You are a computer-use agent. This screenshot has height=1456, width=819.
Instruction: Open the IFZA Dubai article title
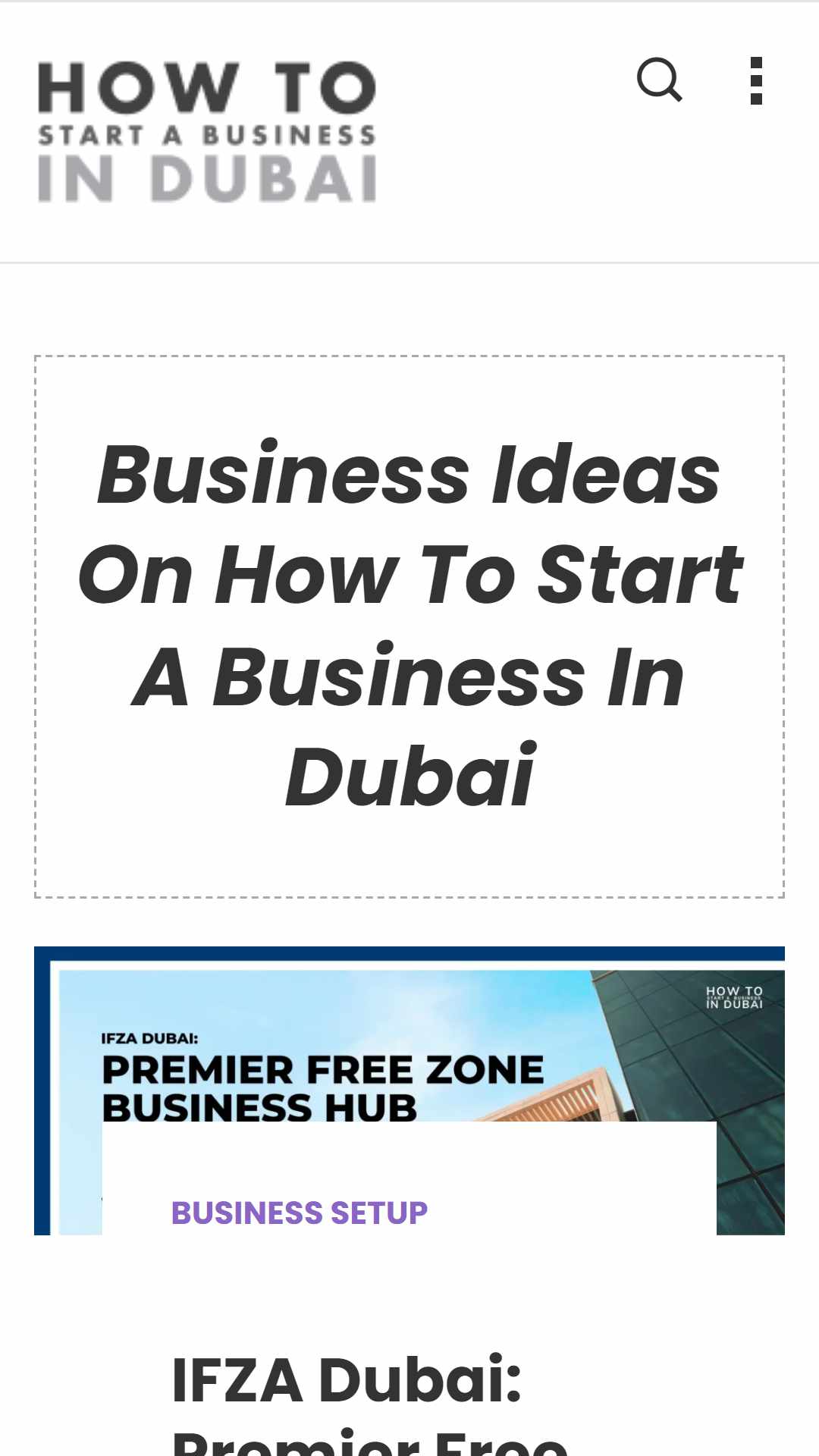(x=370, y=1403)
